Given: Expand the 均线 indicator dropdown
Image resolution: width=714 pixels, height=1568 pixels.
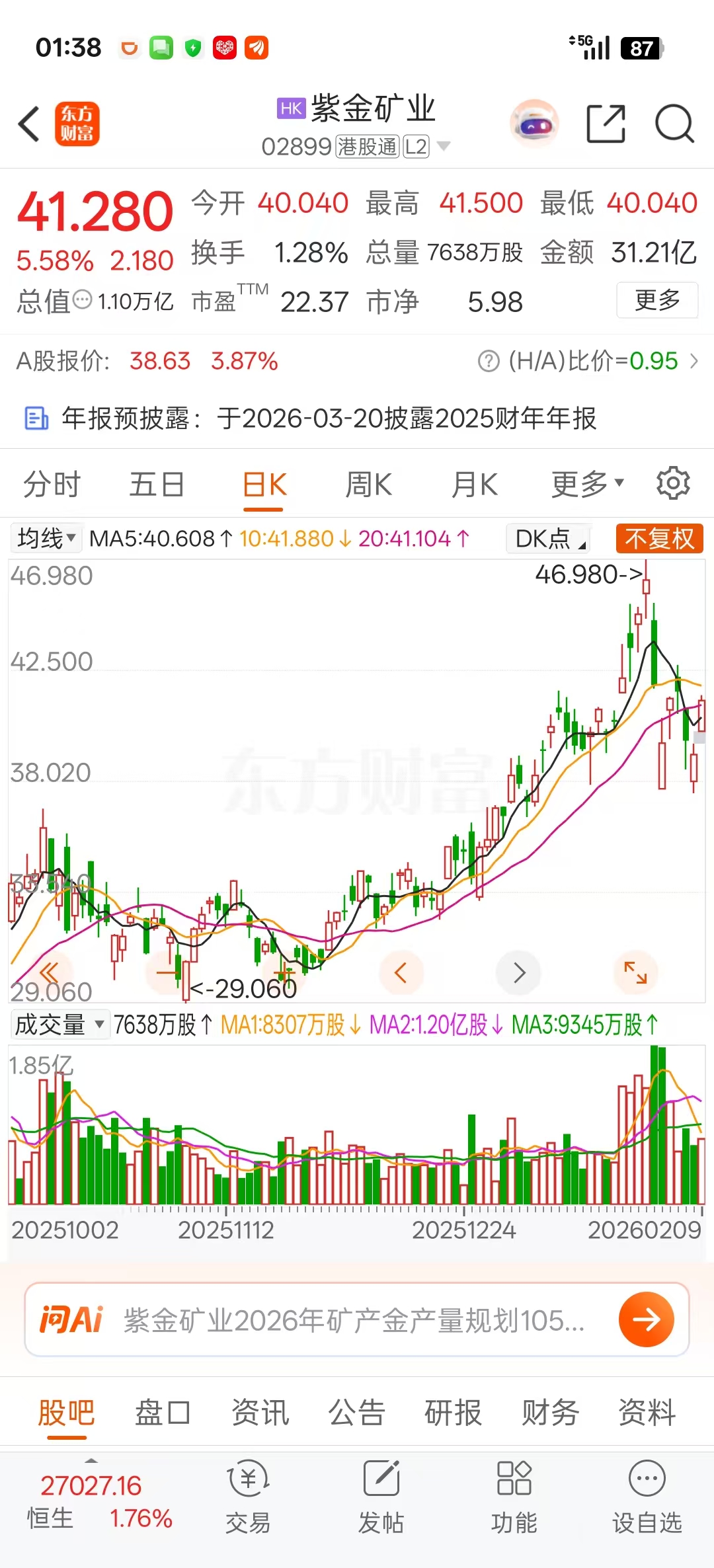Looking at the screenshot, I should click(x=46, y=538).
